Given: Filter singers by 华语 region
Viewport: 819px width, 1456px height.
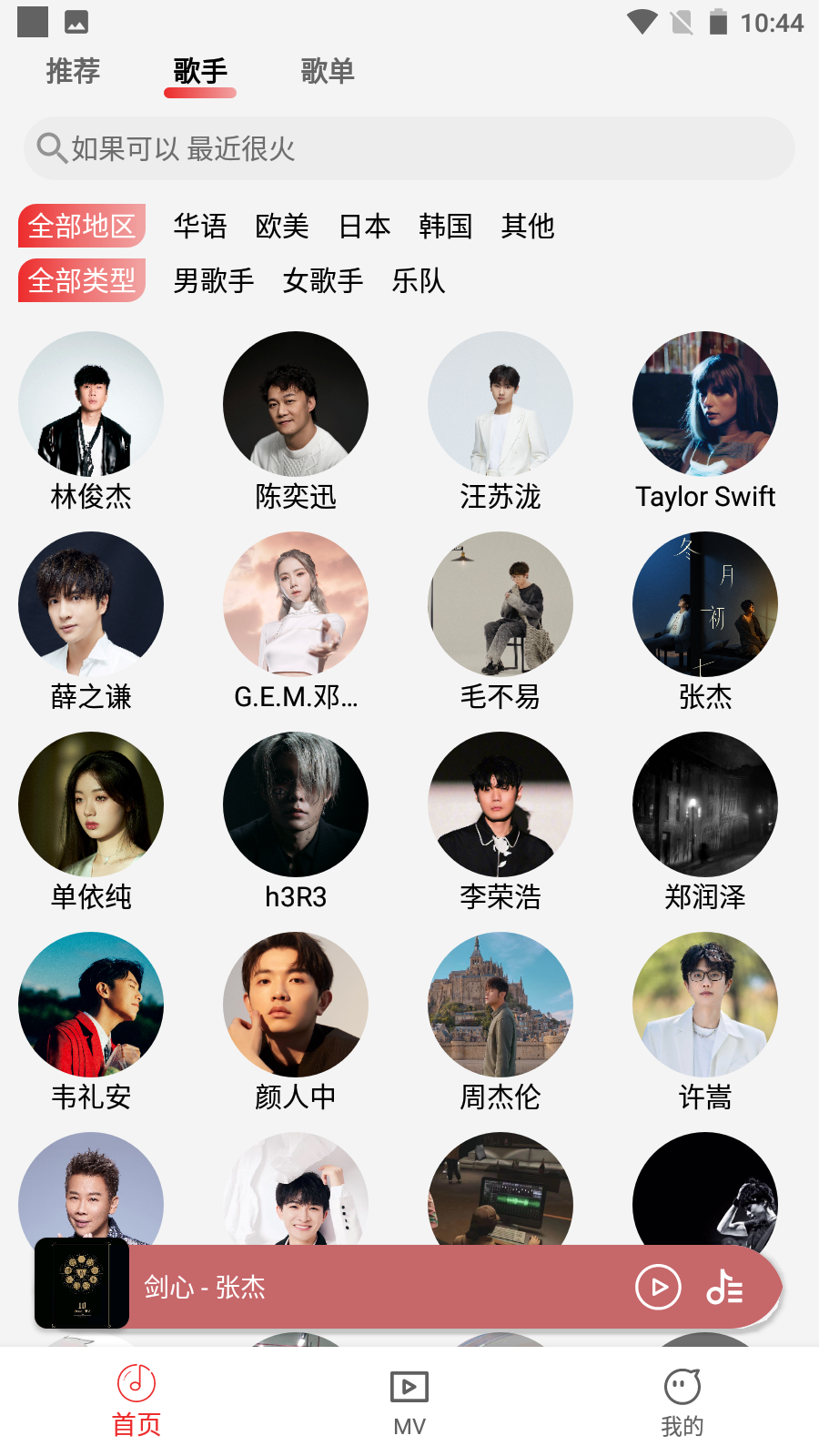Looking at the screenshot, I should (x=200, y=226).
